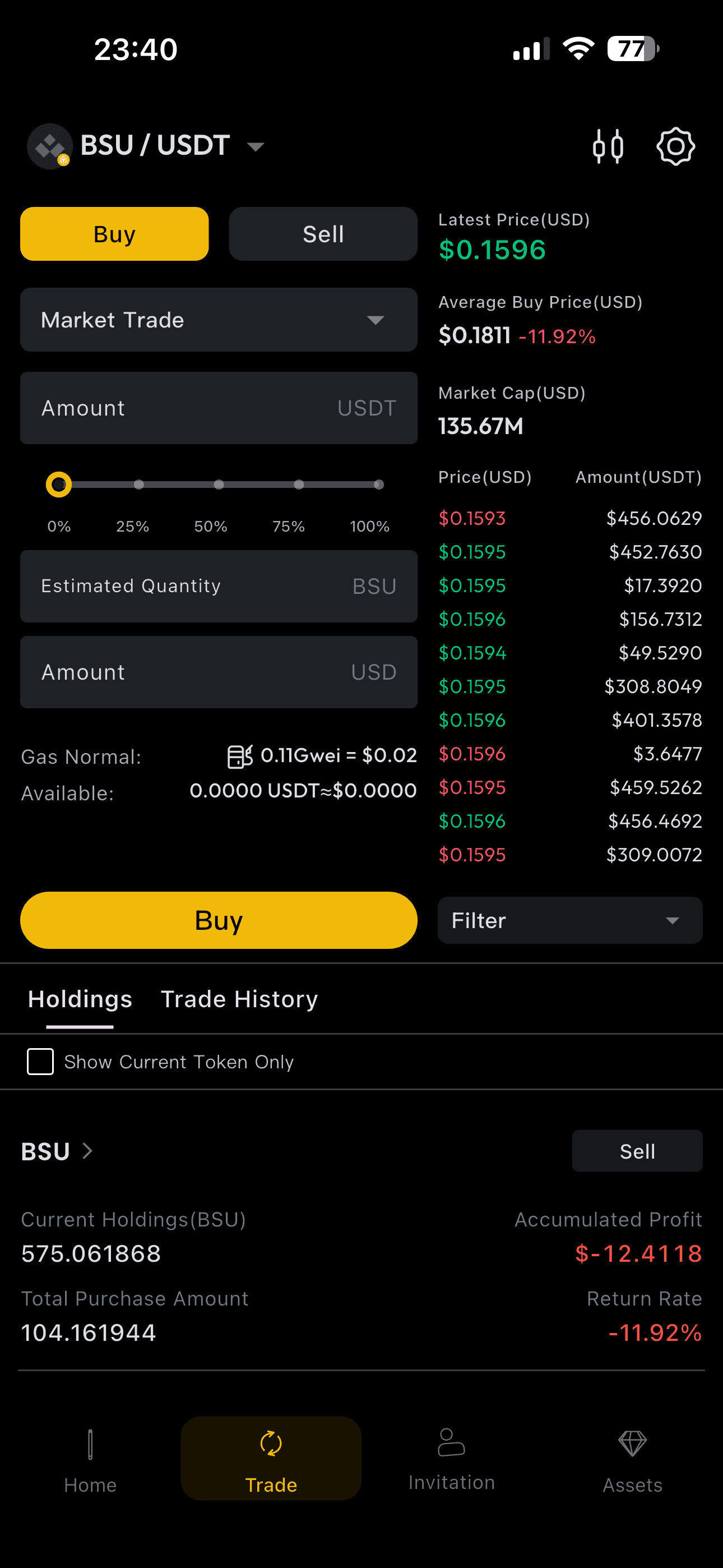The image size is (723, 1568).
Task: Switch to the Trade History tab
Action: tap(239, 999)
